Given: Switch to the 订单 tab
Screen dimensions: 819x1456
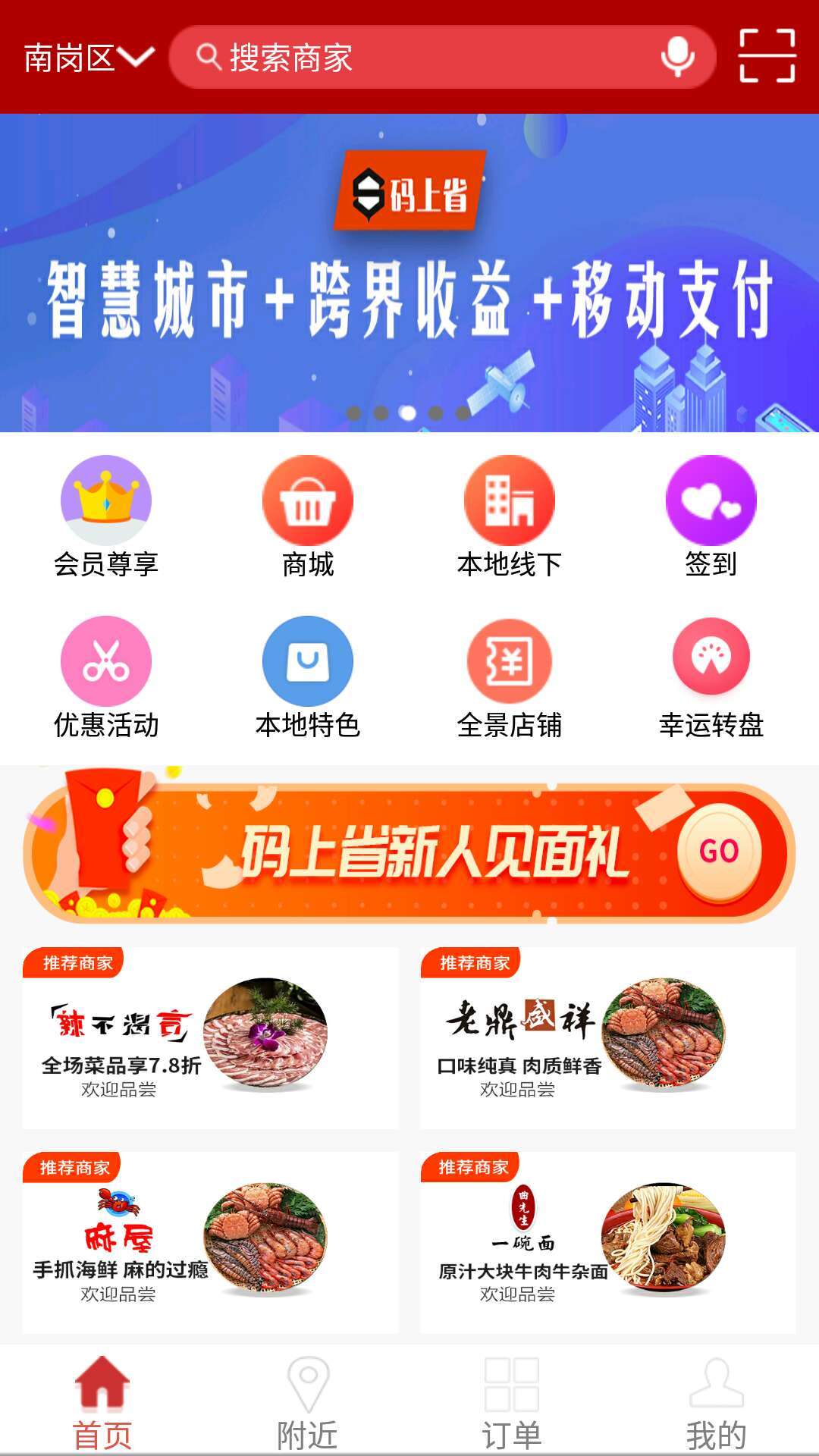Looking at the screenshot, I should click(512, 1403).
